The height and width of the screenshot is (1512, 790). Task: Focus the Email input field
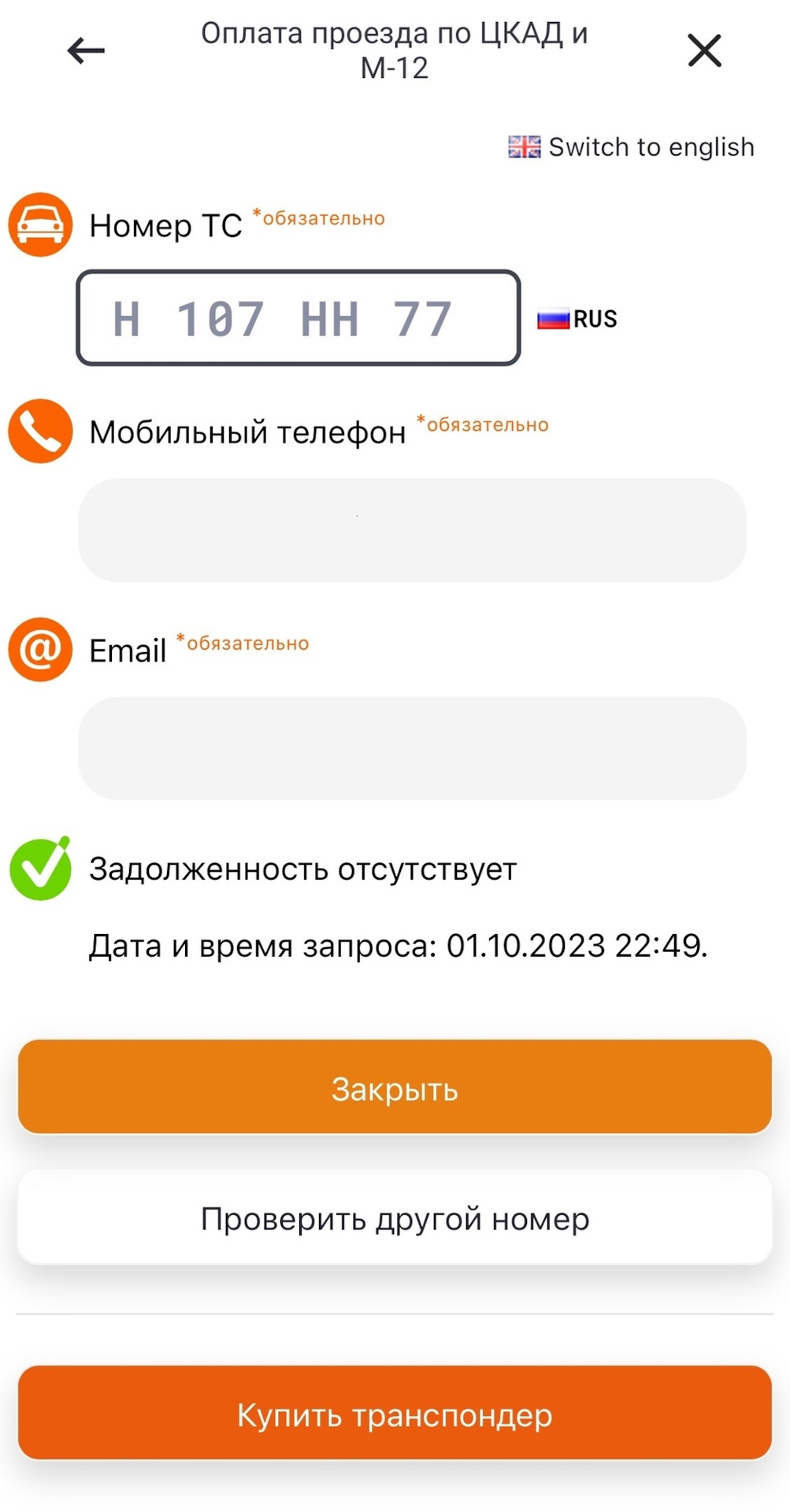click(412, 748)
